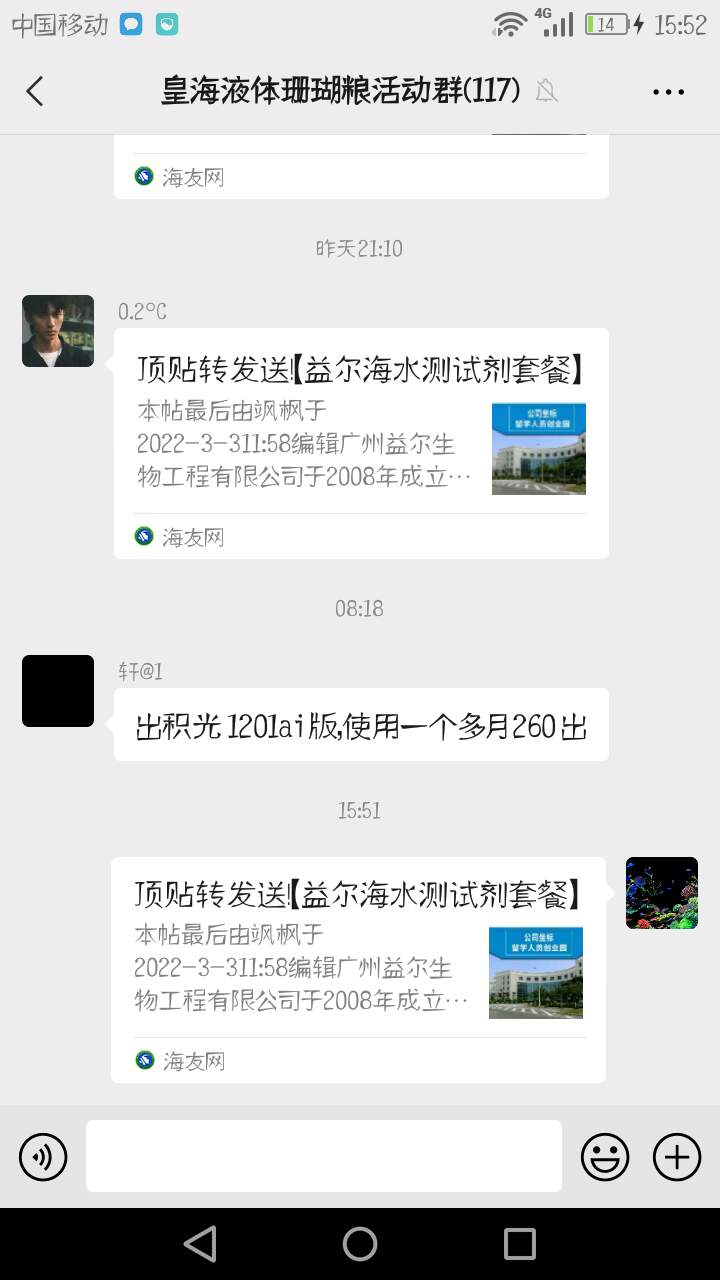Open the emoji picker
720x1280 pixels.
605,1158
